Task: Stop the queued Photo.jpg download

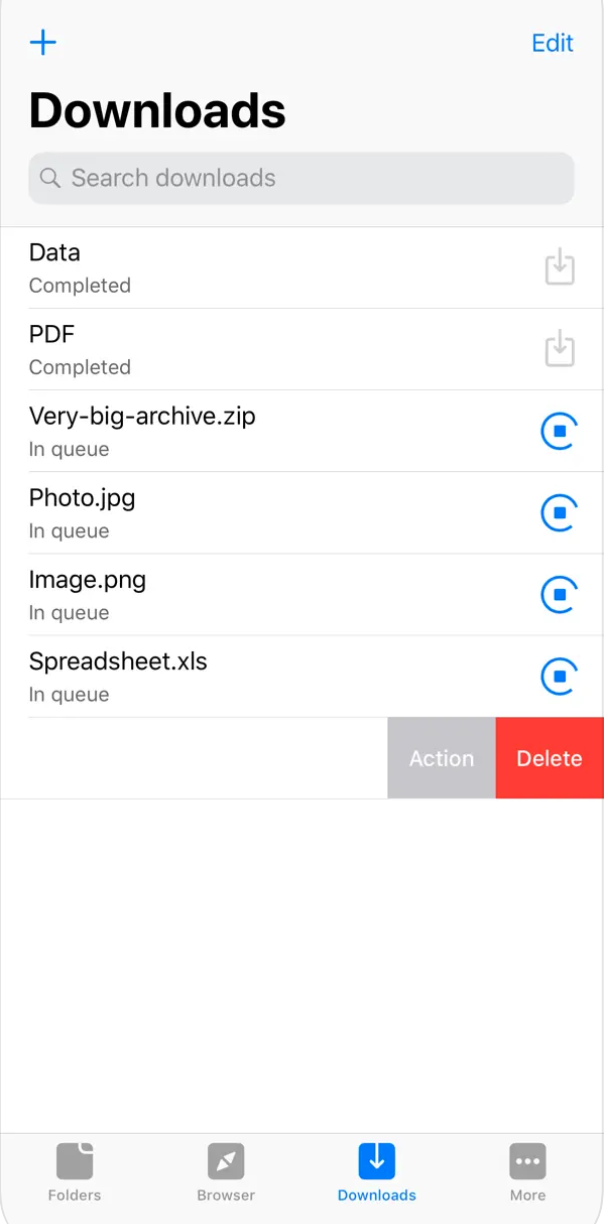Action: pos(559,513)
